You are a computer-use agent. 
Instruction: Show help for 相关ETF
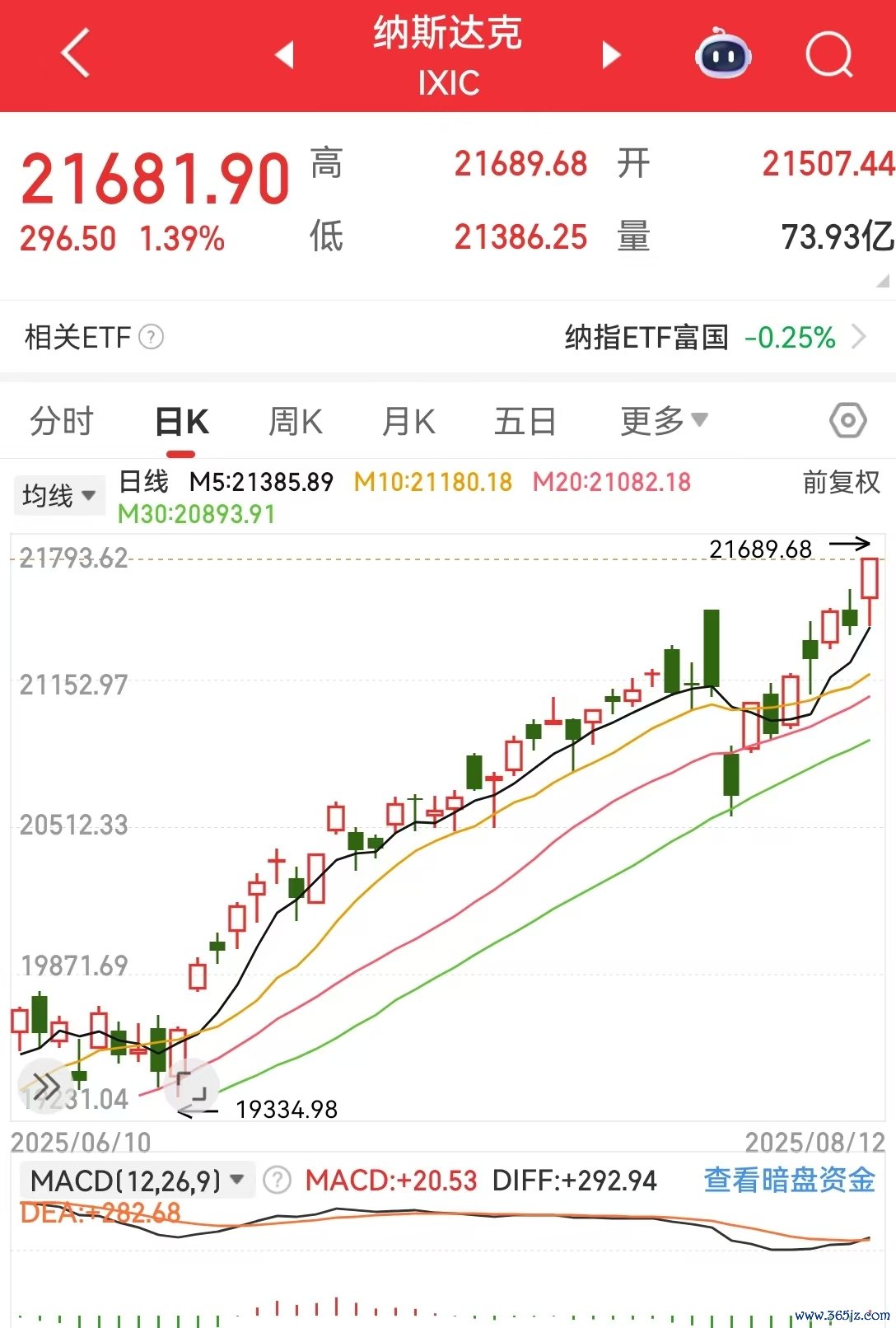point(152,337)
